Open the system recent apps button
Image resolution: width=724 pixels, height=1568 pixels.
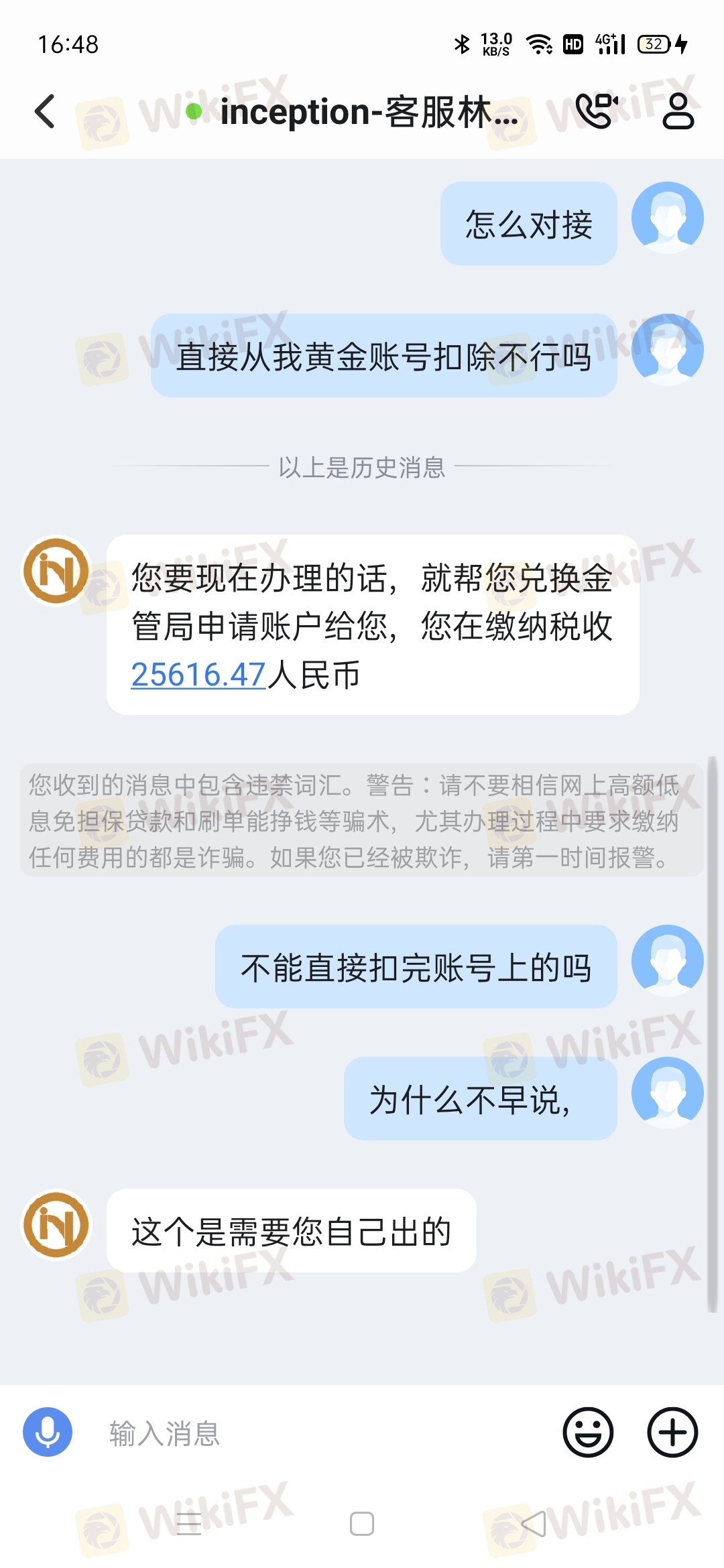189,1524
